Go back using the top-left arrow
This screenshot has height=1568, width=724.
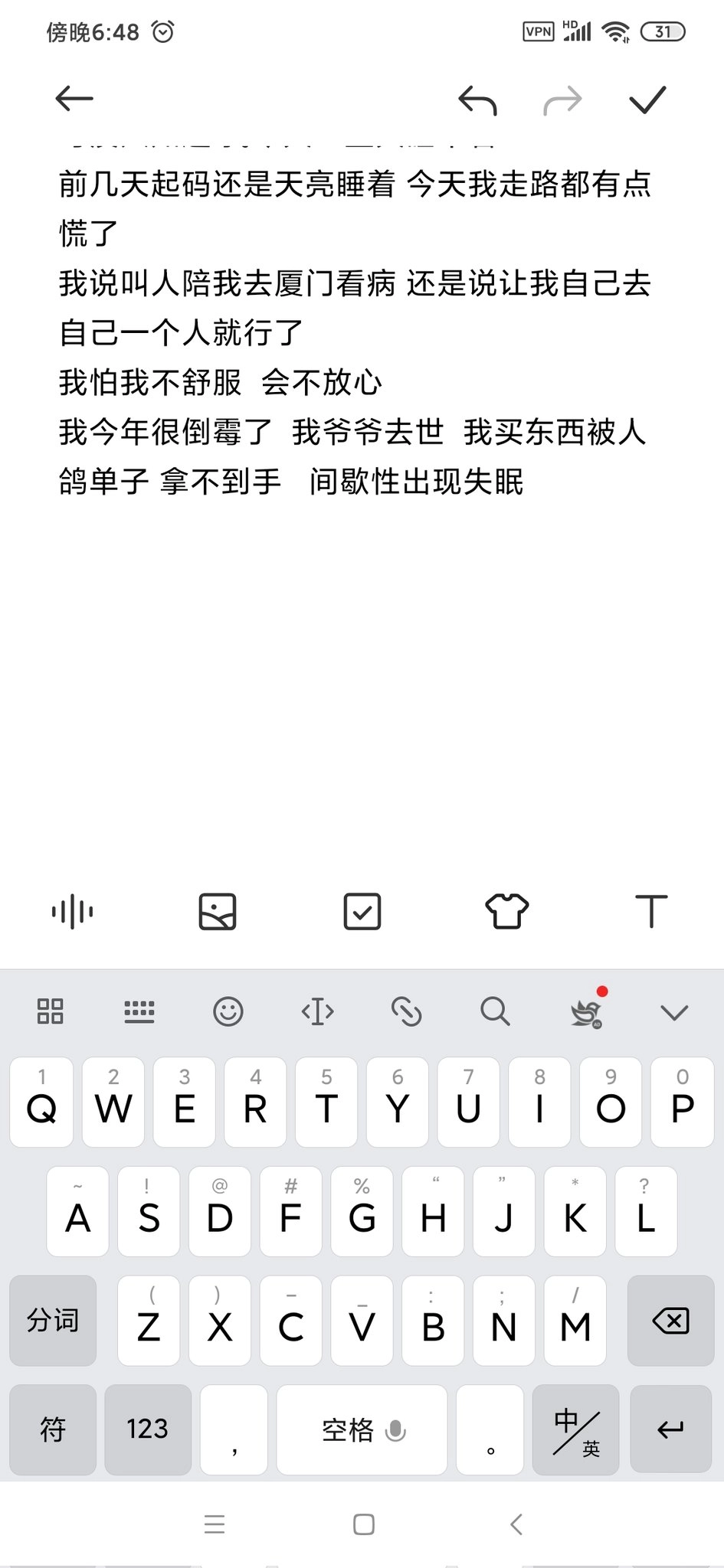(74, 99)
